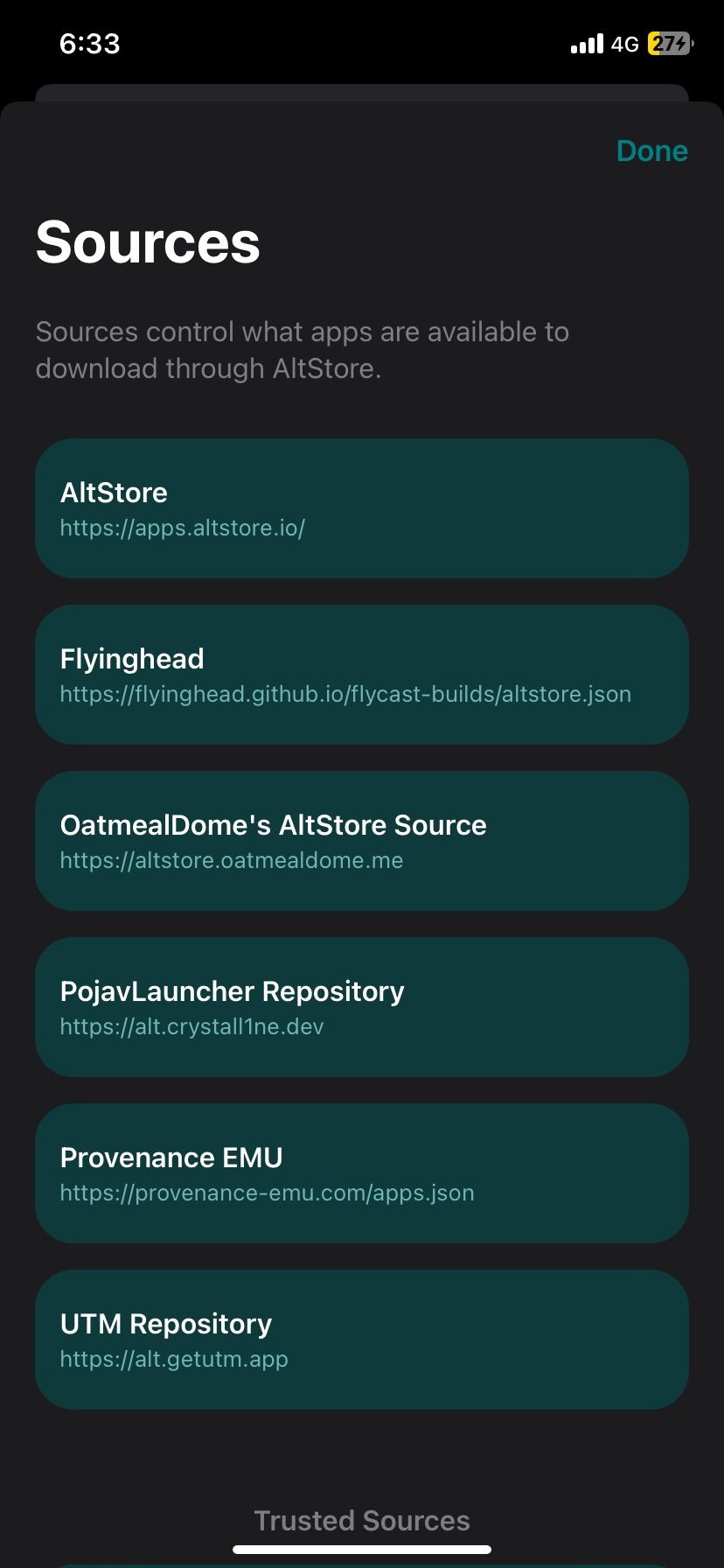
Task: Open the alt.getutm.app URL
Action: pos(173,1359)
